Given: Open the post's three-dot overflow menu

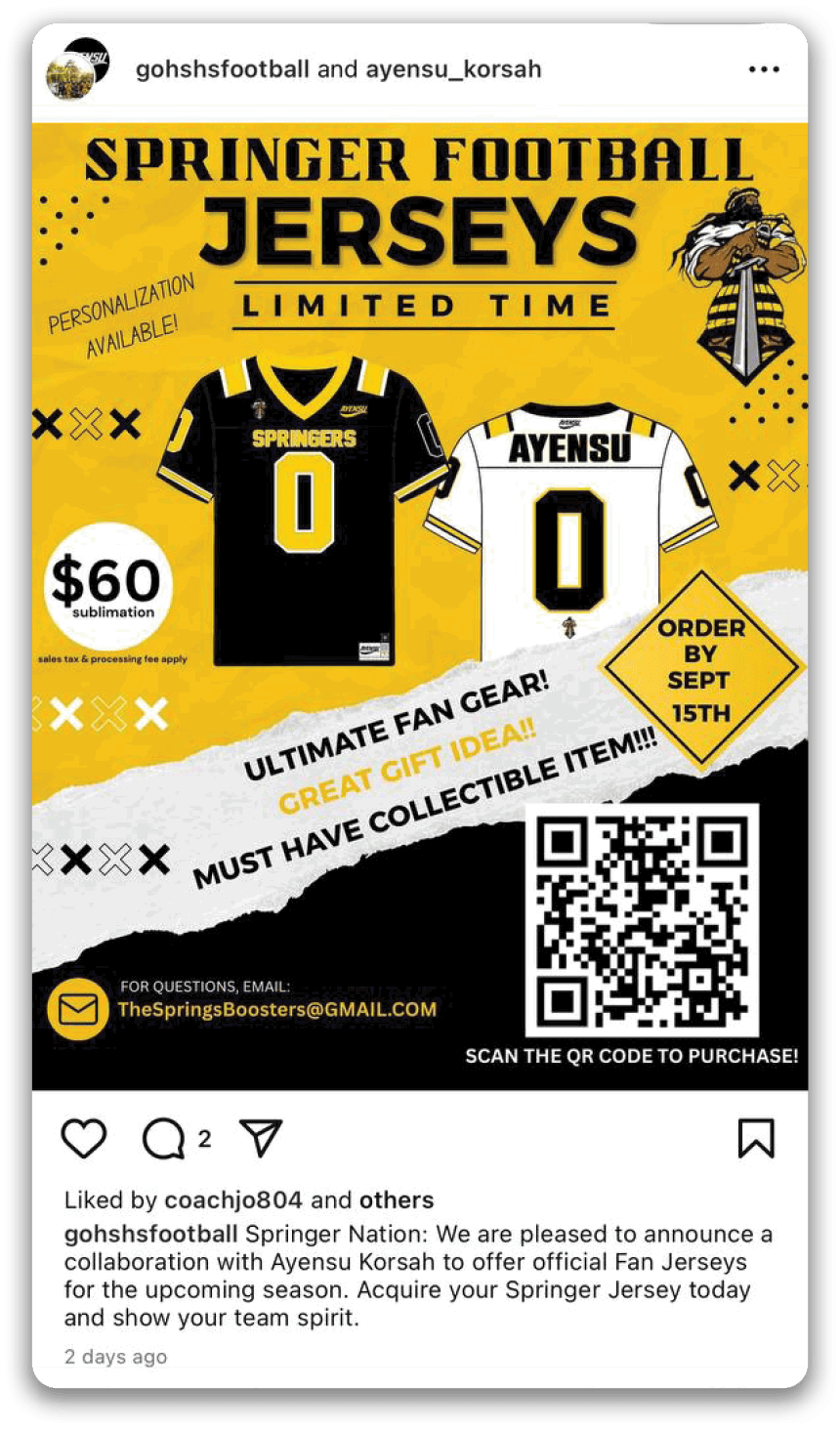Looking at the screenshot, I should 763,69.
